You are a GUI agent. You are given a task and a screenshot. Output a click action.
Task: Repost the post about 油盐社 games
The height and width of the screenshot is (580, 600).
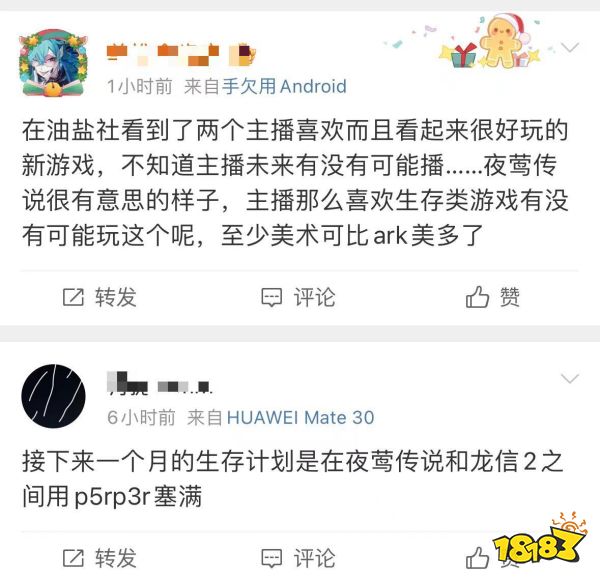tap(99, 297)
